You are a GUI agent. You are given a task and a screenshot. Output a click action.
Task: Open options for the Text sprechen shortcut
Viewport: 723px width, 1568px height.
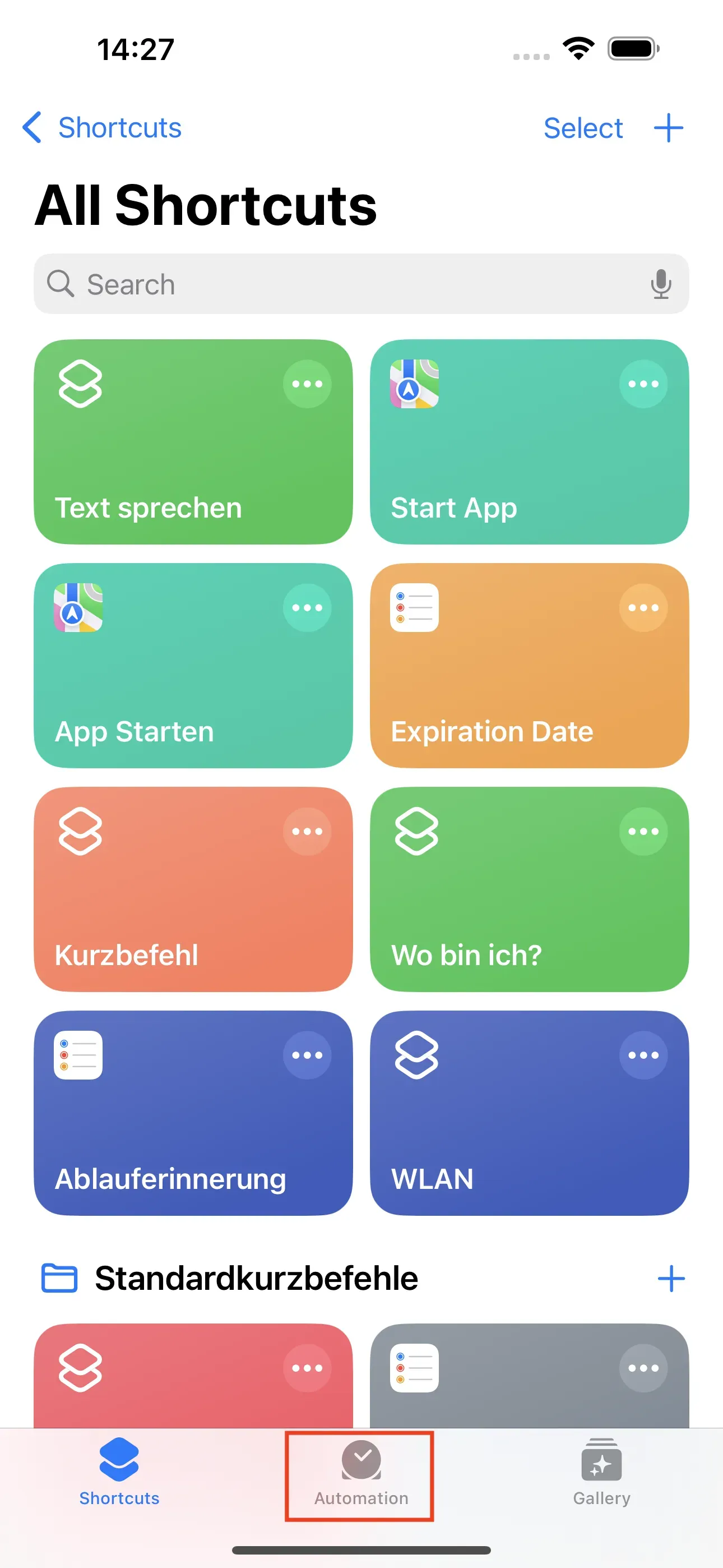307,384
